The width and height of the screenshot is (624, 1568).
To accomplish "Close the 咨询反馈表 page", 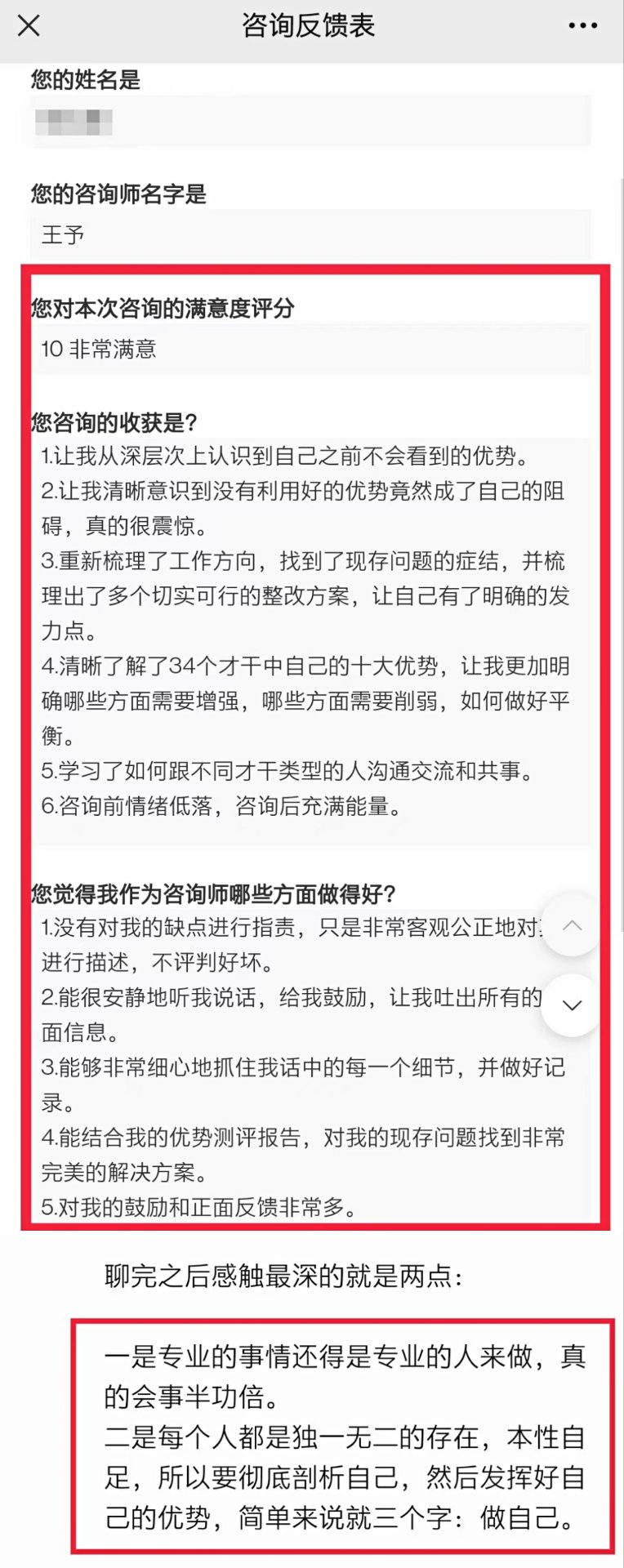I will [29, 25].
